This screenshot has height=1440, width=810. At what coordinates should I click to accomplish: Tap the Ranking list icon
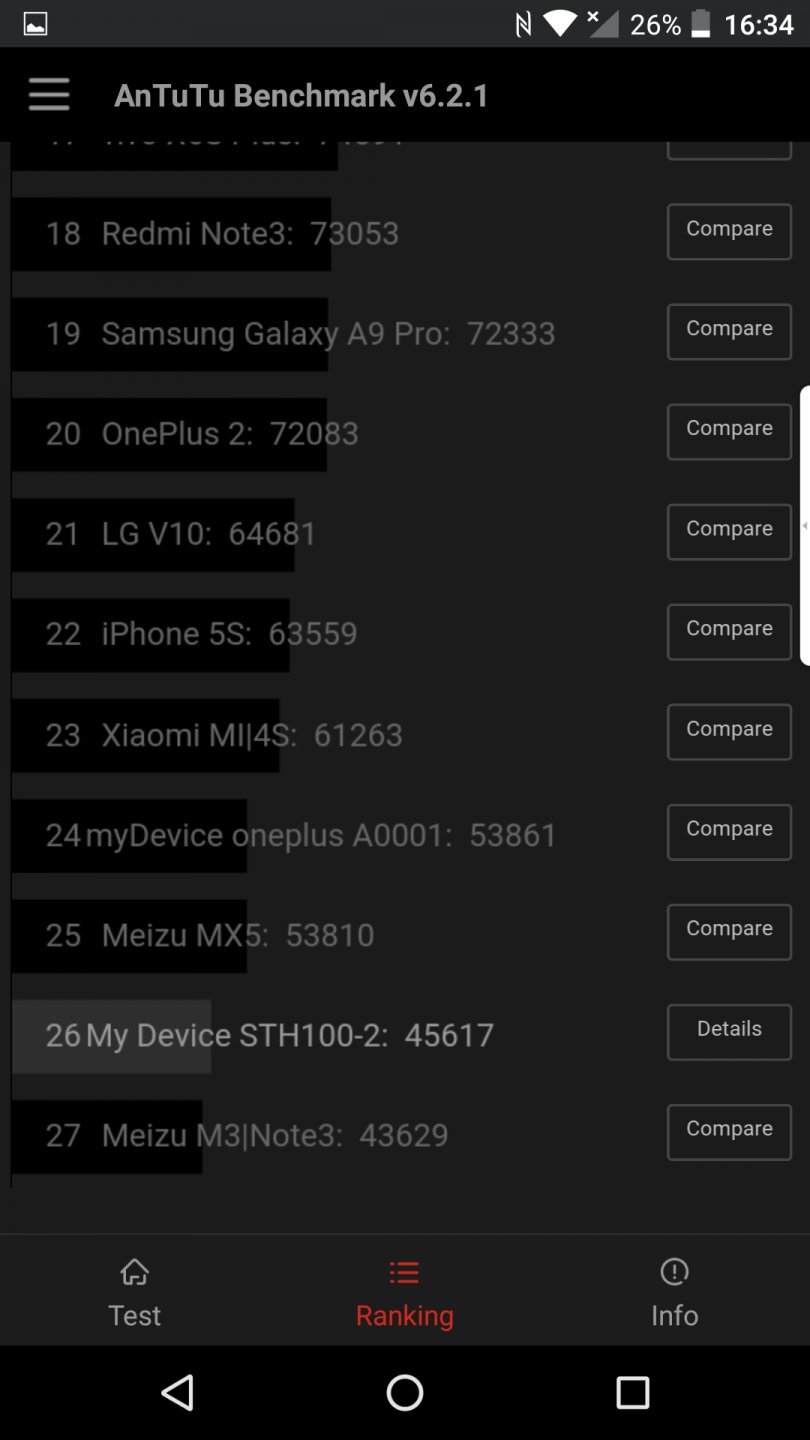click(x=404, y=1272)
